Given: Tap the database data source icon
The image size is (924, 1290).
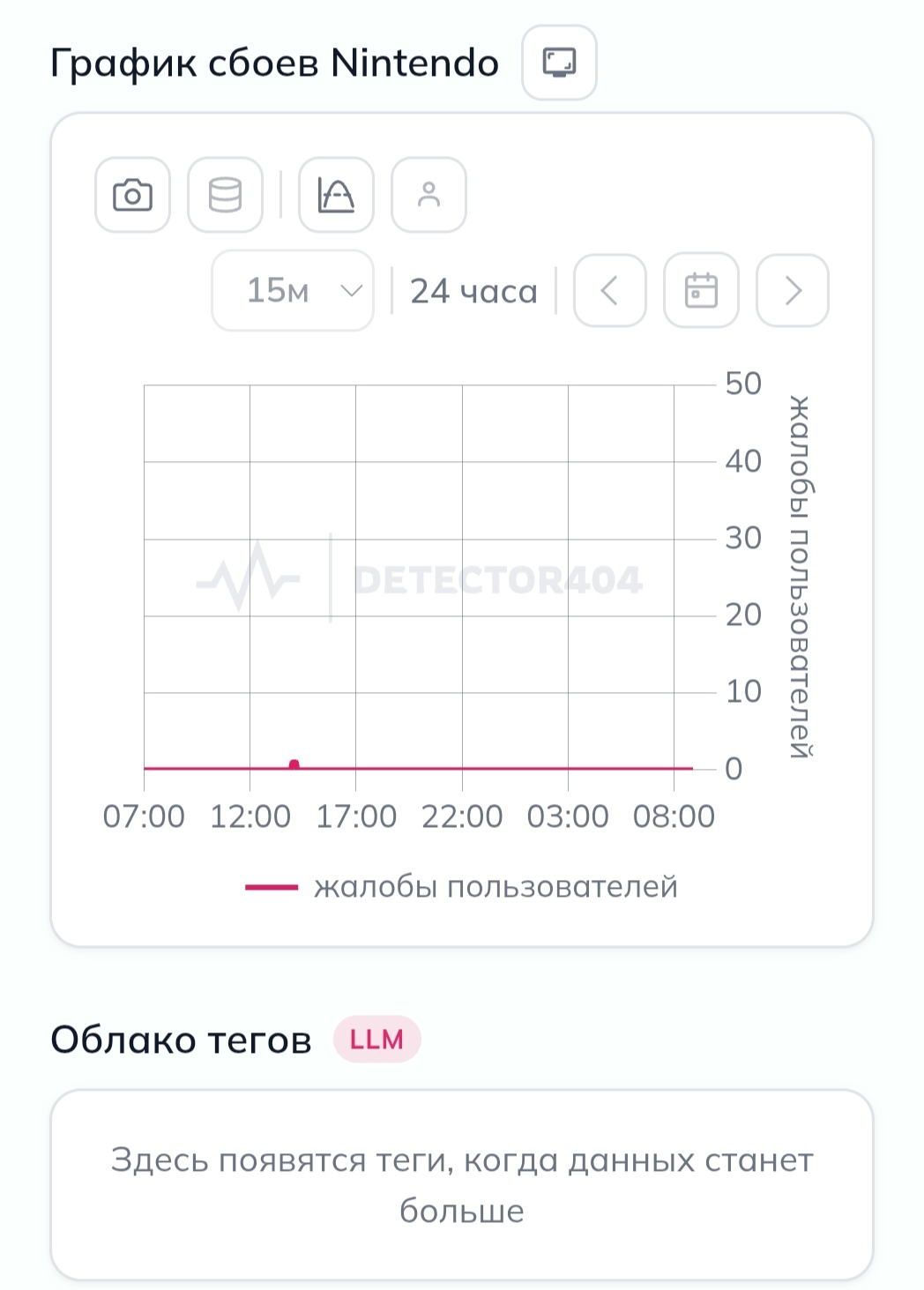Looking at the screenshot, I should pos(225,195).
